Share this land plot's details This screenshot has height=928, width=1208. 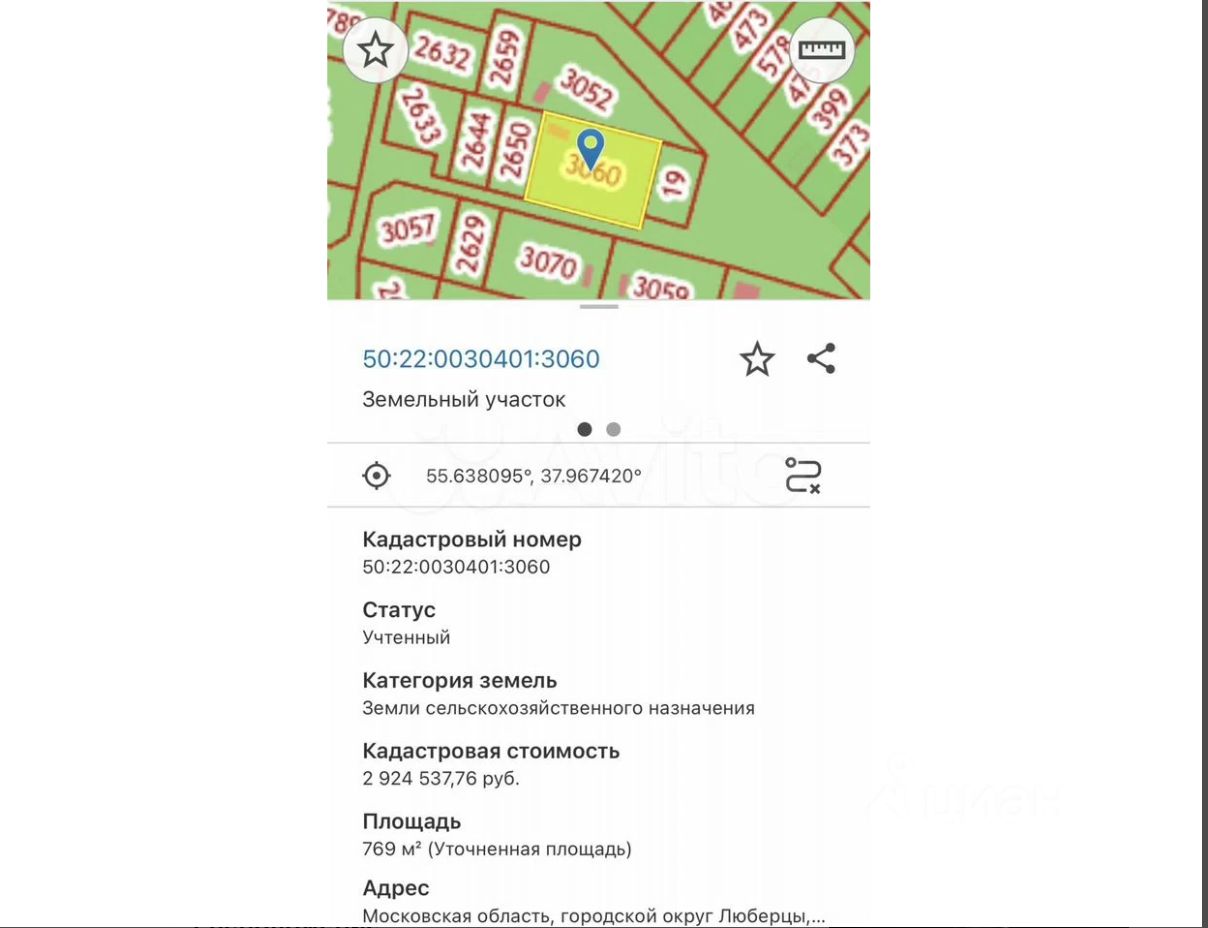[821, 359]
